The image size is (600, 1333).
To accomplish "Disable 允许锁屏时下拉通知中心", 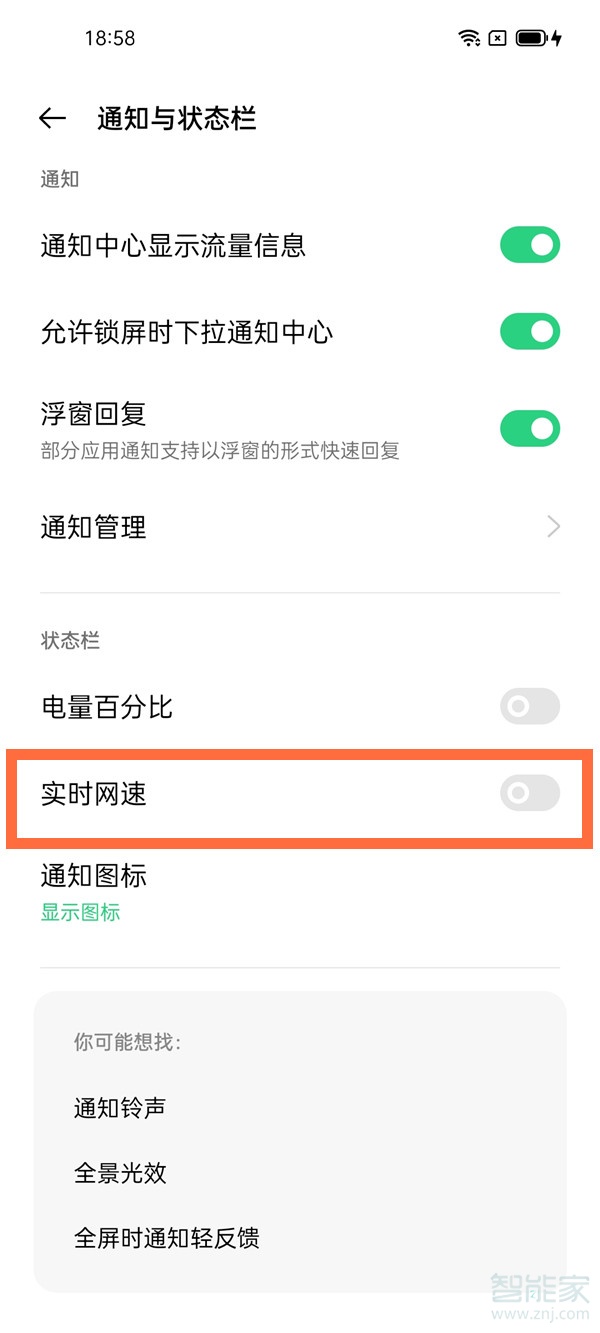I will 530,332.
